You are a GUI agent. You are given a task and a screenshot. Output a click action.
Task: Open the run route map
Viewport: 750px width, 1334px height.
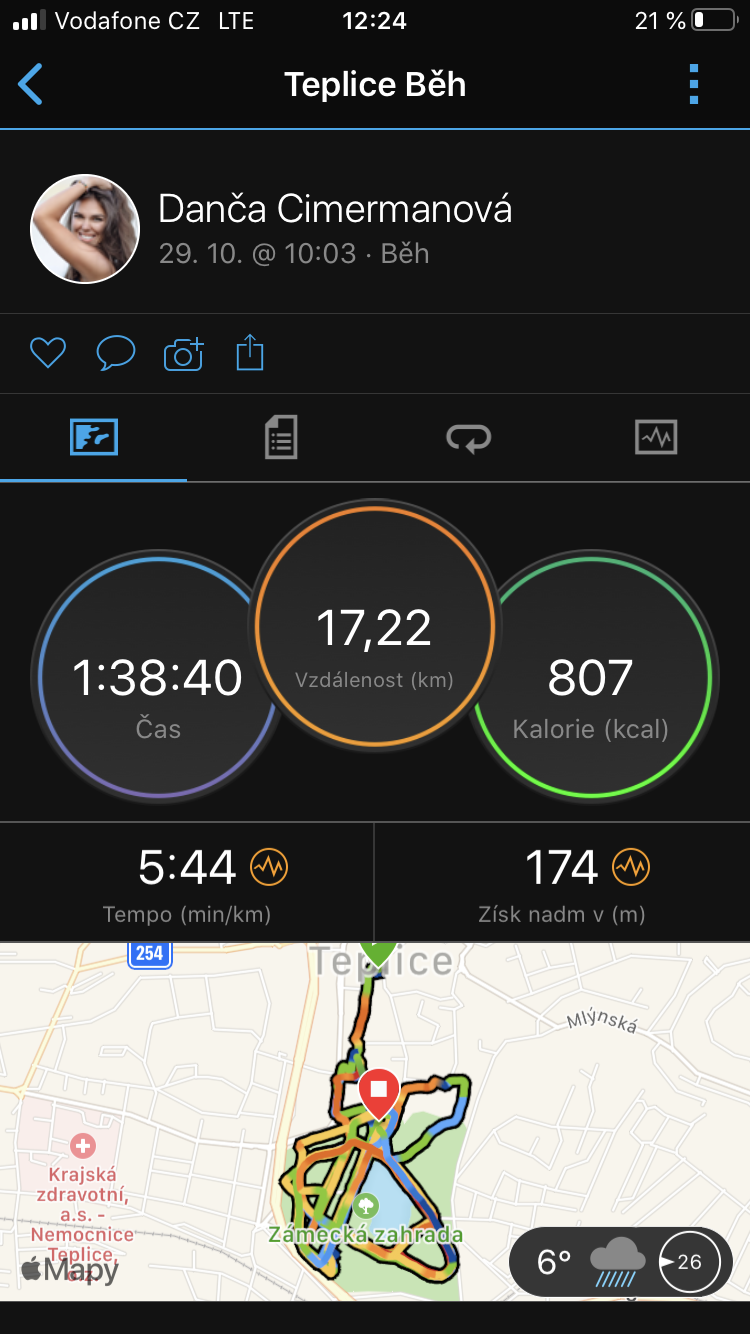tap(375, 1121)
